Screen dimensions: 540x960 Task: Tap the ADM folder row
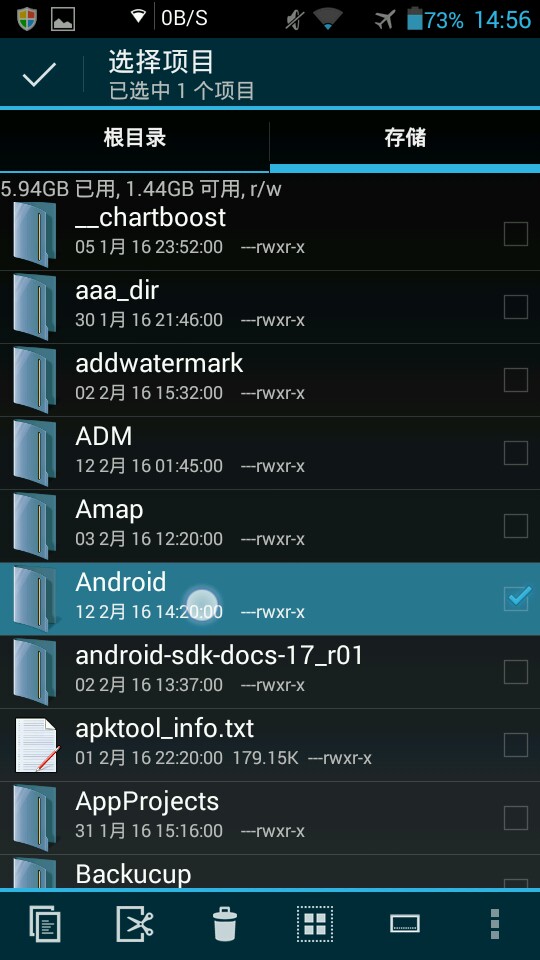(270, 453)
